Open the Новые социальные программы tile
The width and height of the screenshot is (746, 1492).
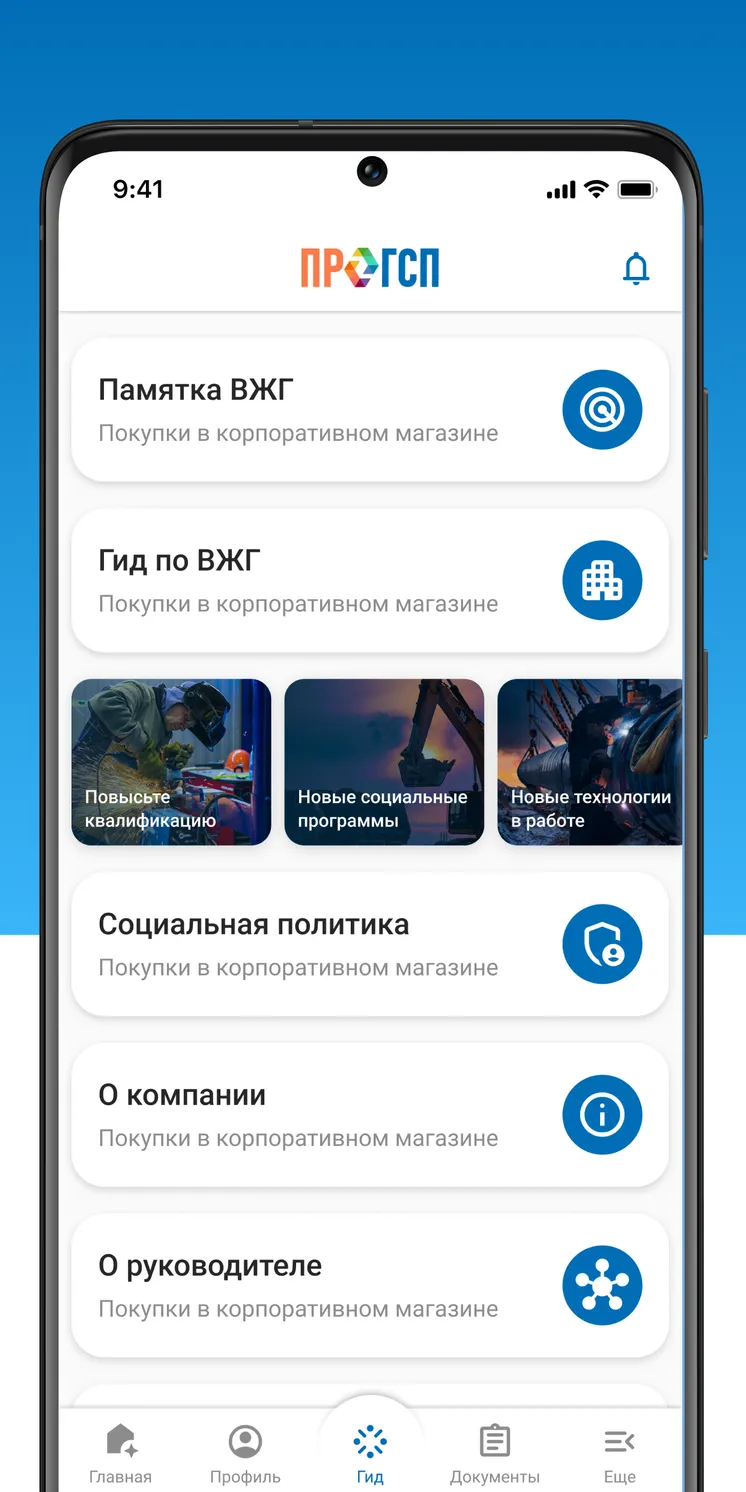384,762
